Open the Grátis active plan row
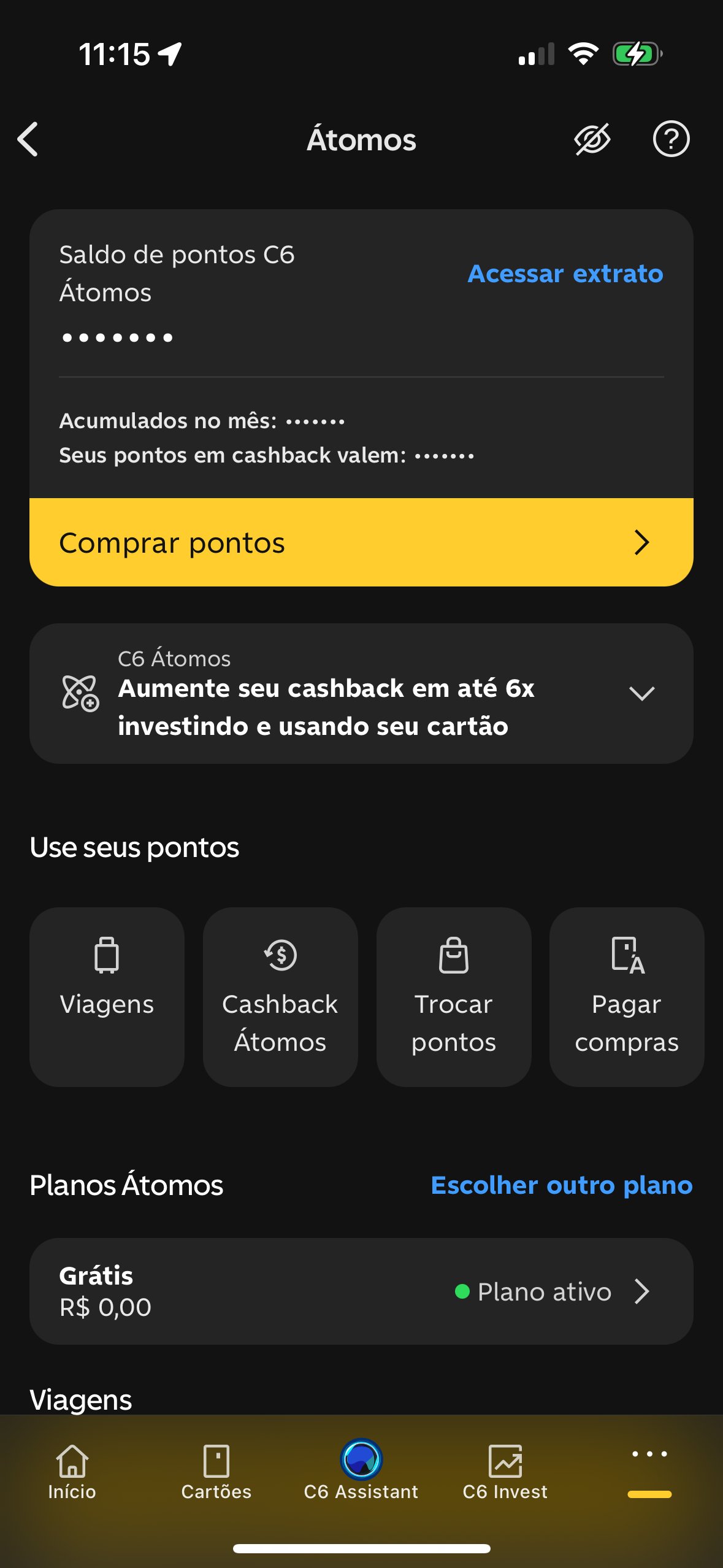 (361, 1291)
